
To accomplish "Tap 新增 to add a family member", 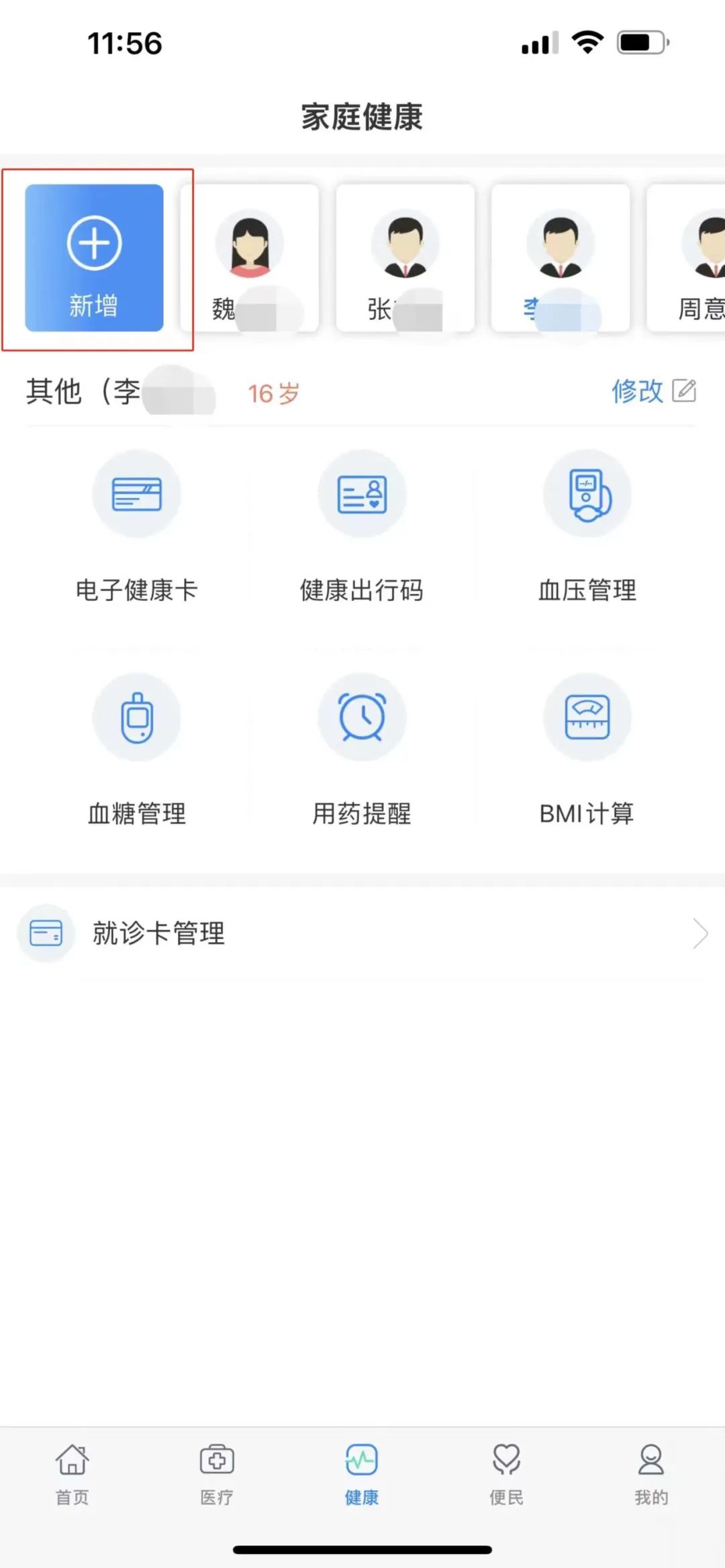I will pyautogui.click(x=94, y=258).
